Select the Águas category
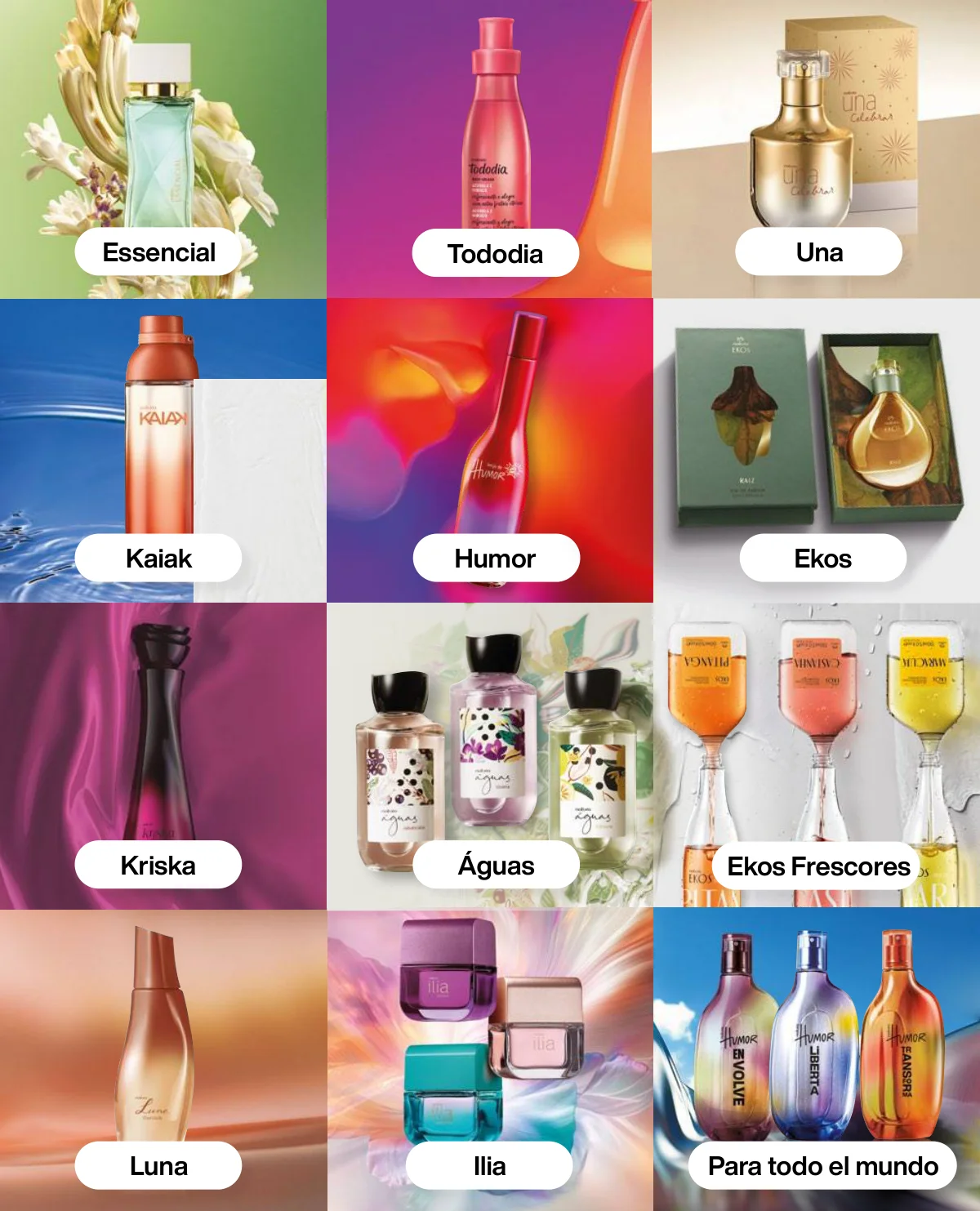Screen dimensions: 980x1211 click(496, 865)
